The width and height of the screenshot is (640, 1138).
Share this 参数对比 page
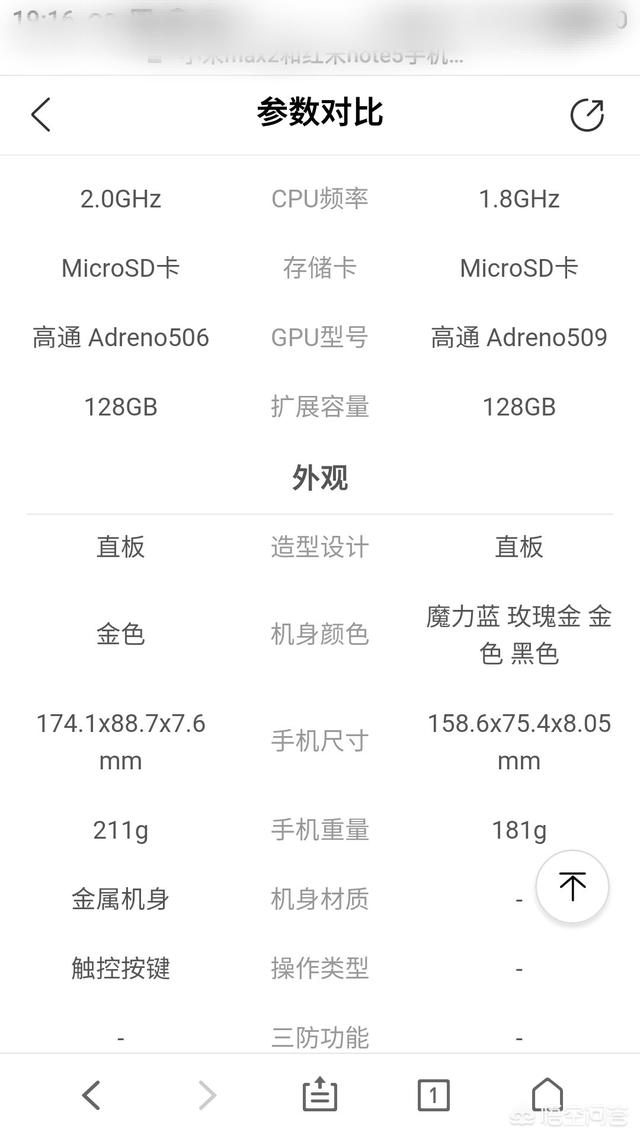pyautogui.click(x=587, y=114)
